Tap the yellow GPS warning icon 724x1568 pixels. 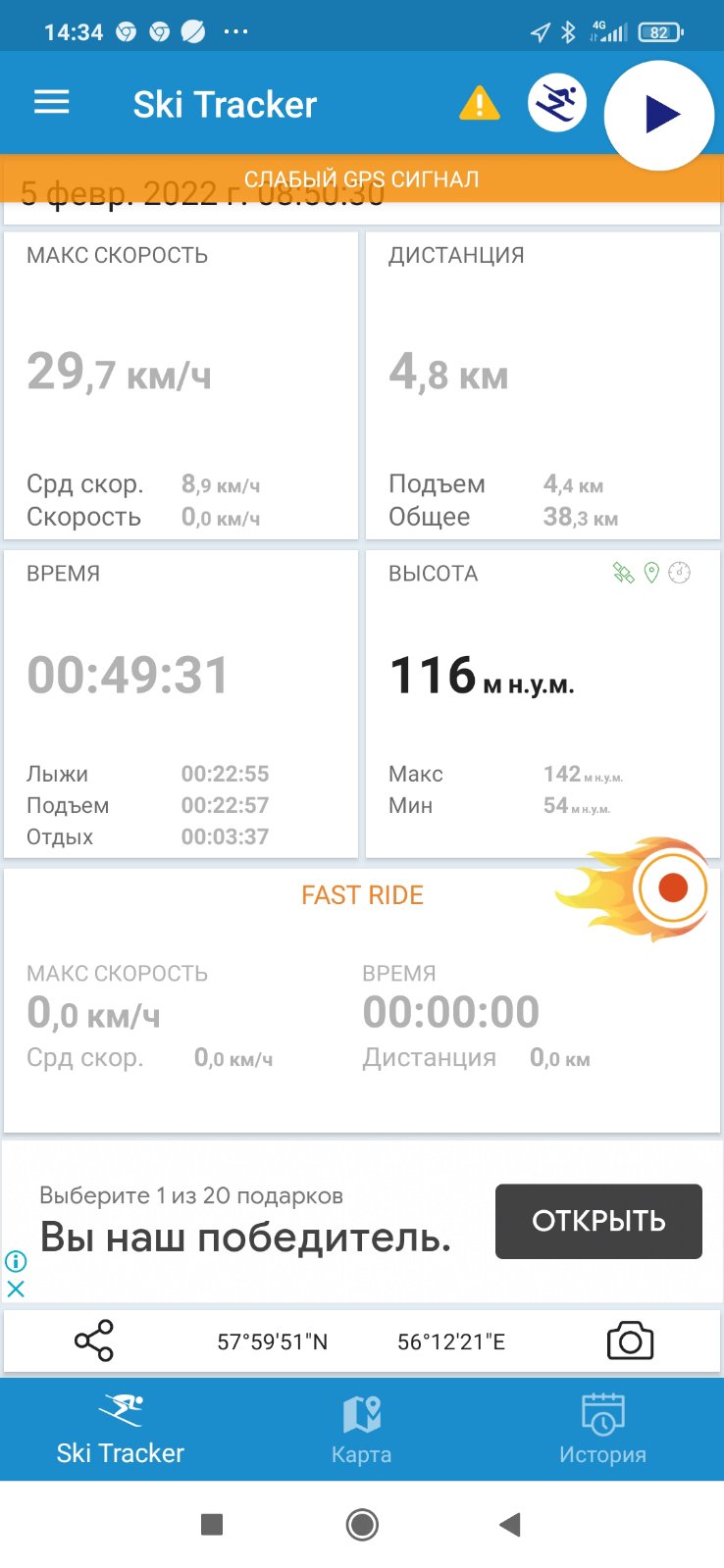[x=479, y=103]
